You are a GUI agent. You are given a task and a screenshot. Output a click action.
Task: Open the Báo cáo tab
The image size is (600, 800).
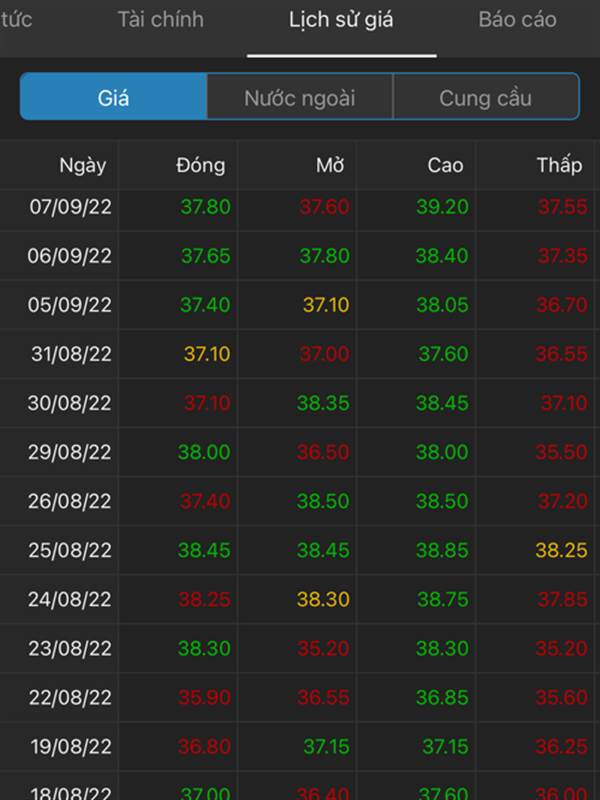coord(517,20)
